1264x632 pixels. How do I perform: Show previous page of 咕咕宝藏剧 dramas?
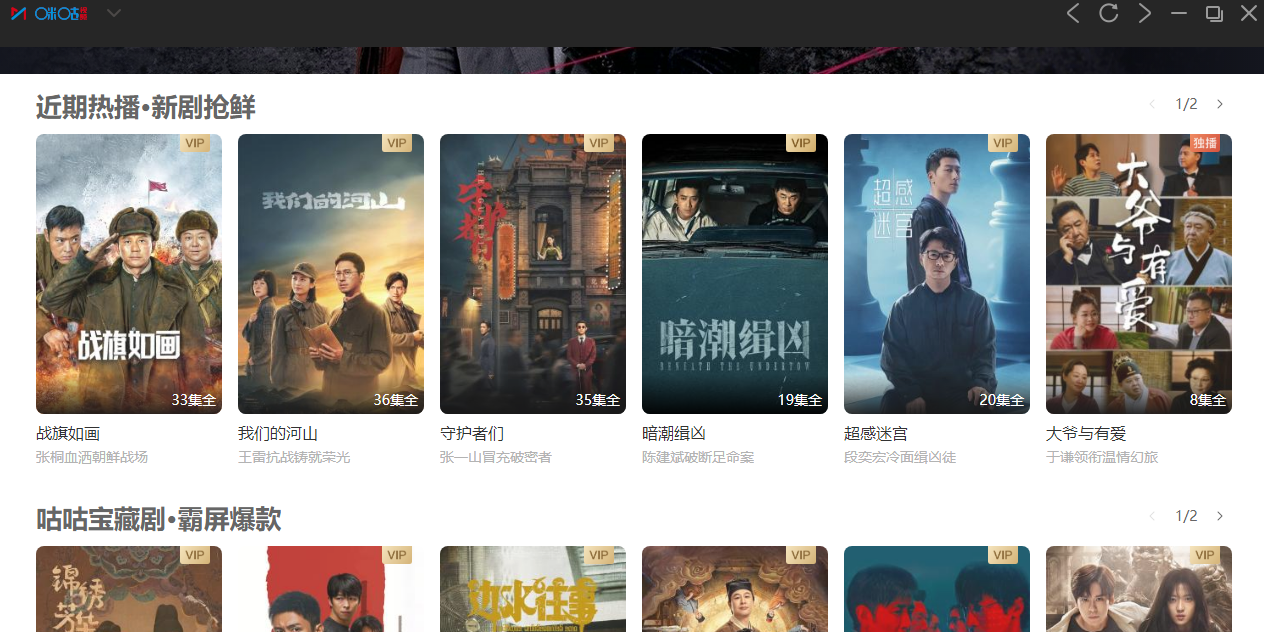(1152, 516)
